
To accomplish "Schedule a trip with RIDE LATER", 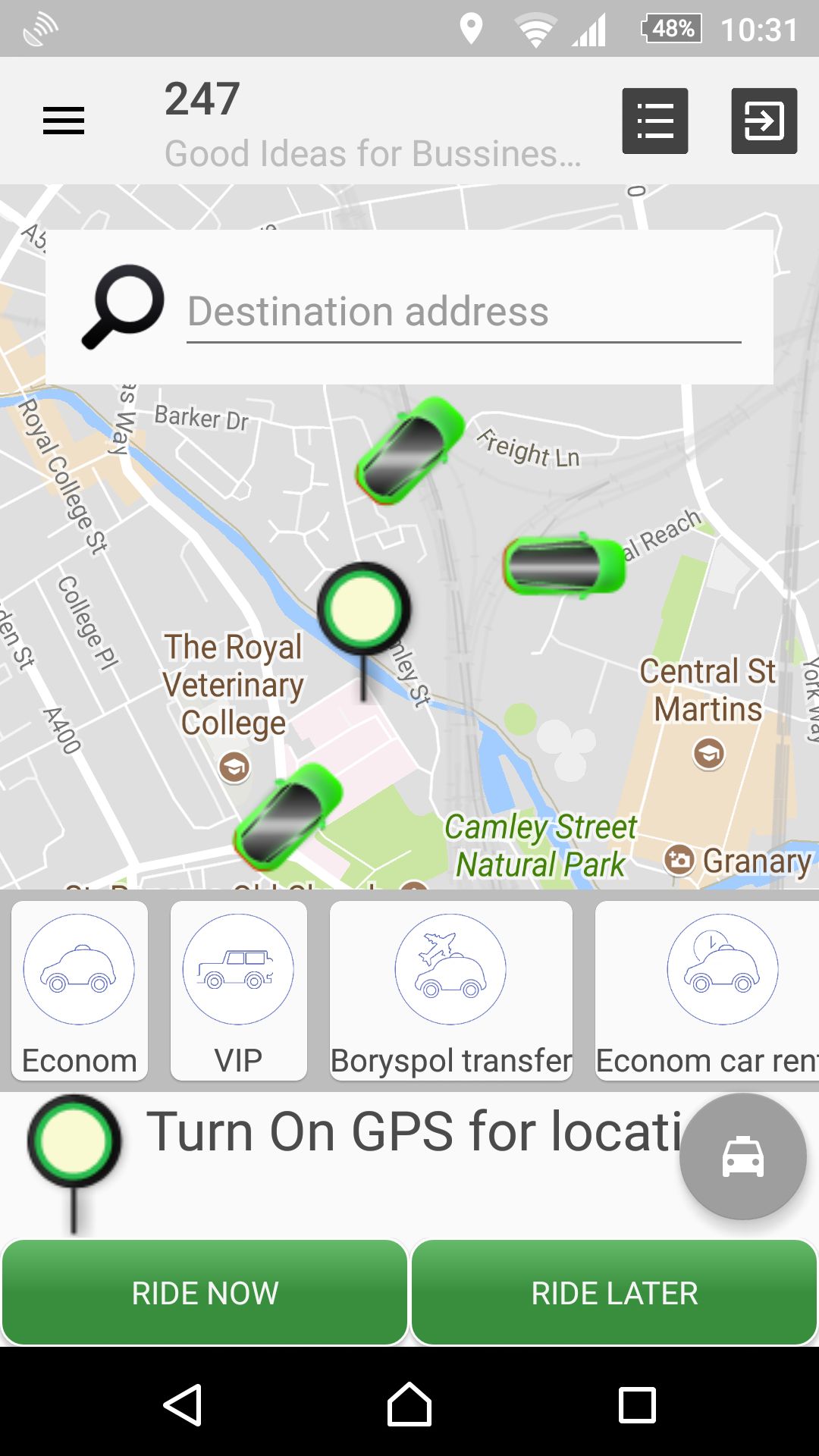I will (x=614, y=1293).
